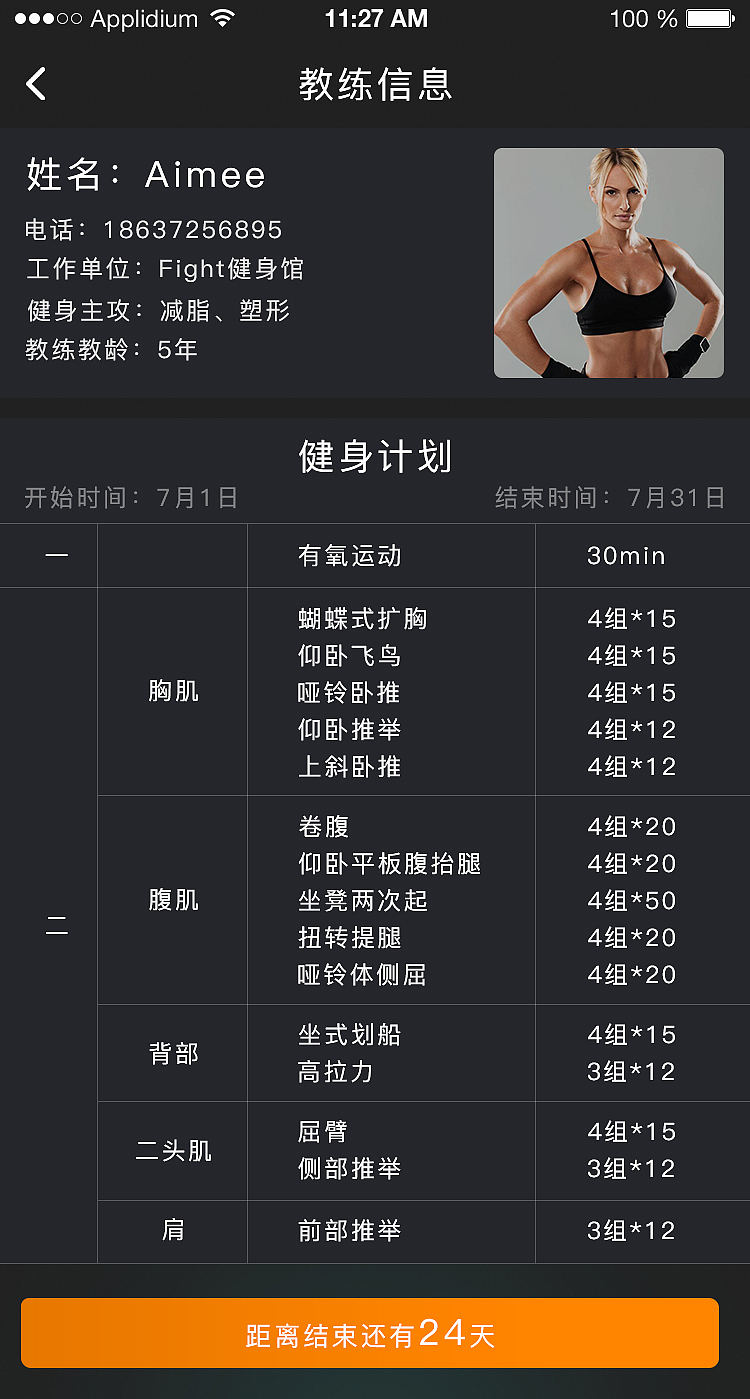Select the 健身计划 section header
This screenshot has width=750, height=1399.
[x=375, y=453]
